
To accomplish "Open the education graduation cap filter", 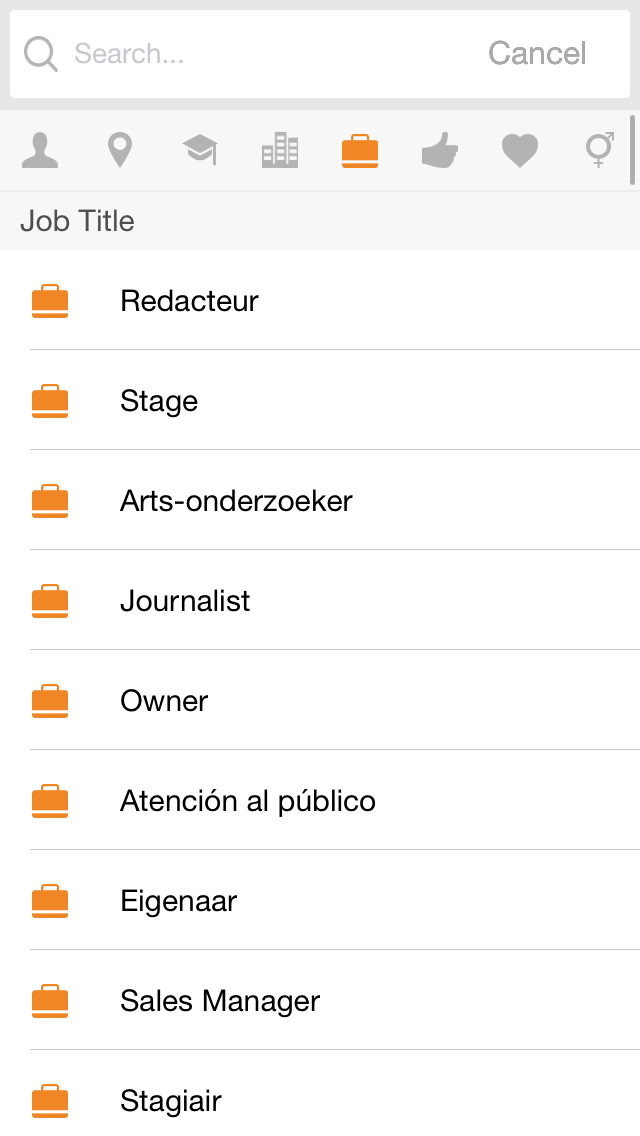I will [x=200, y=151].
